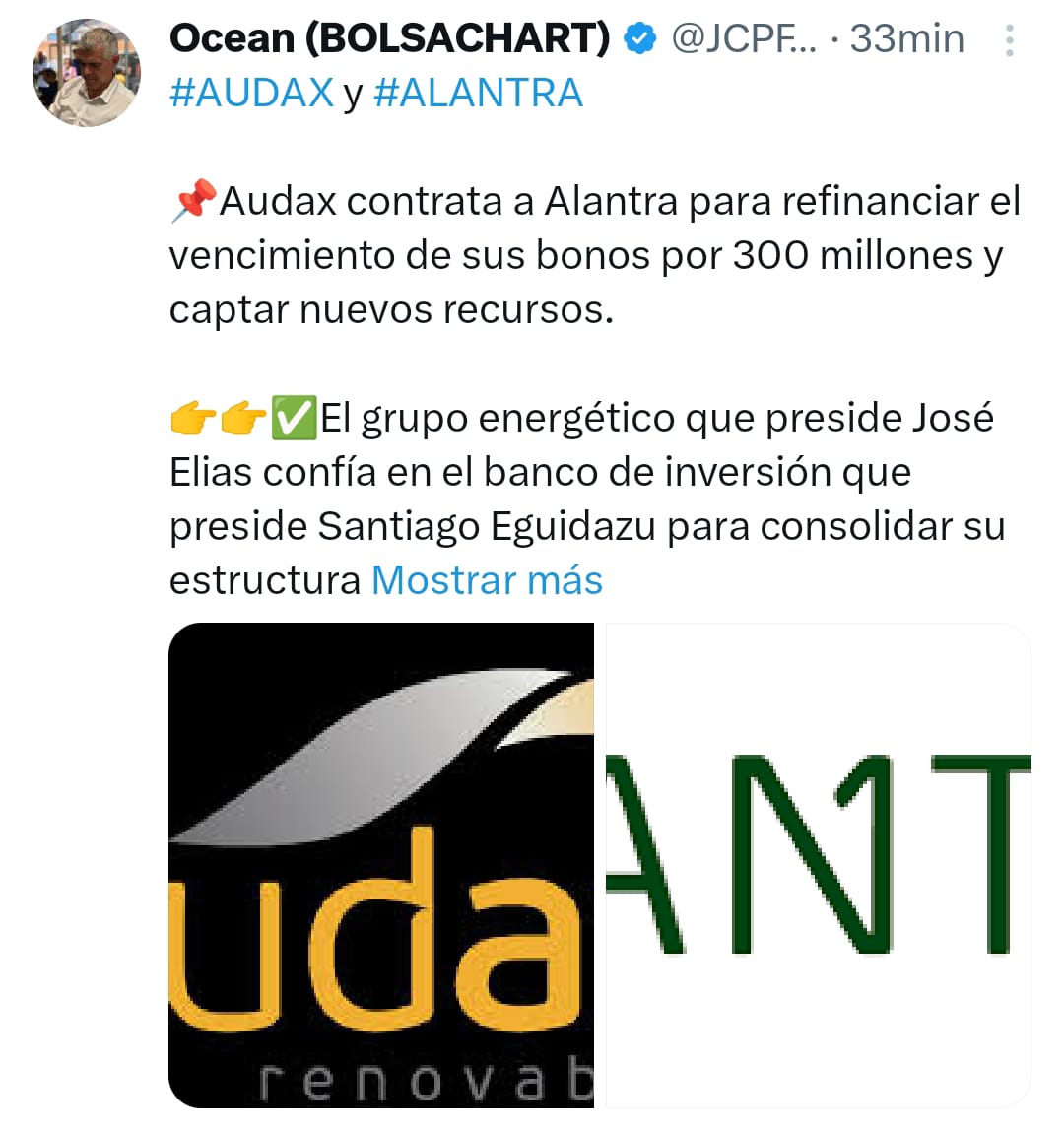Expand tweet with Mostrar más
This screenshot has height=1132, width=1064.
click(x=487, y=580)
